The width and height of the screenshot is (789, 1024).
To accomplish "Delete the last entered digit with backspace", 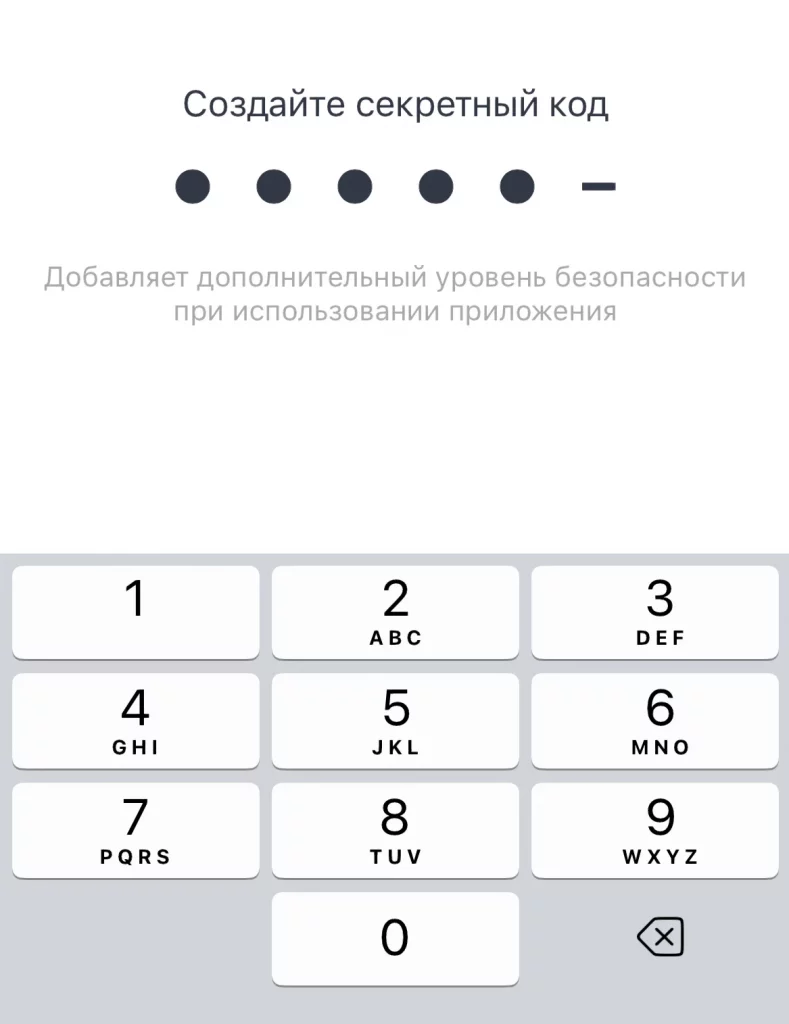I will 660,938.
